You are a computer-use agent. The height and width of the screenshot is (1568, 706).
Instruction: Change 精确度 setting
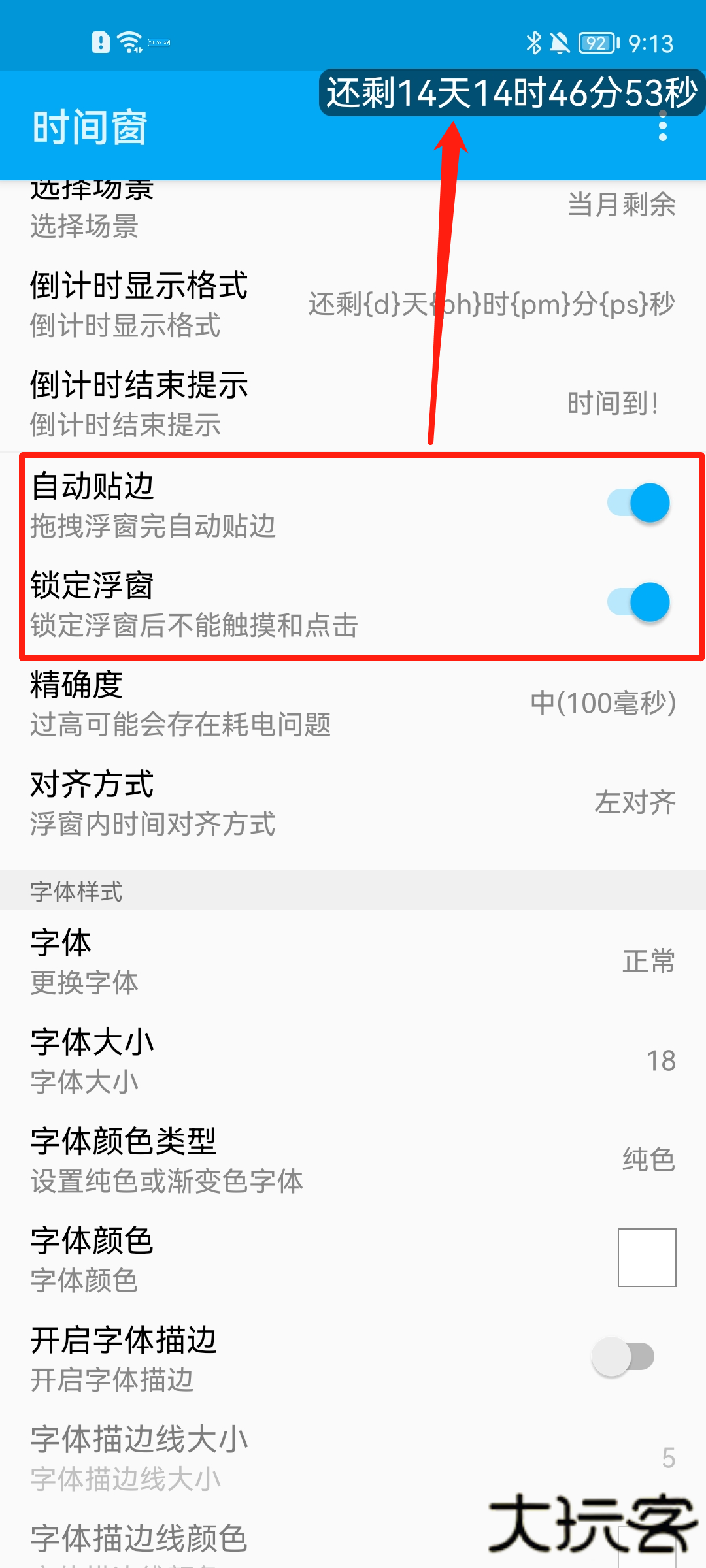353,703
